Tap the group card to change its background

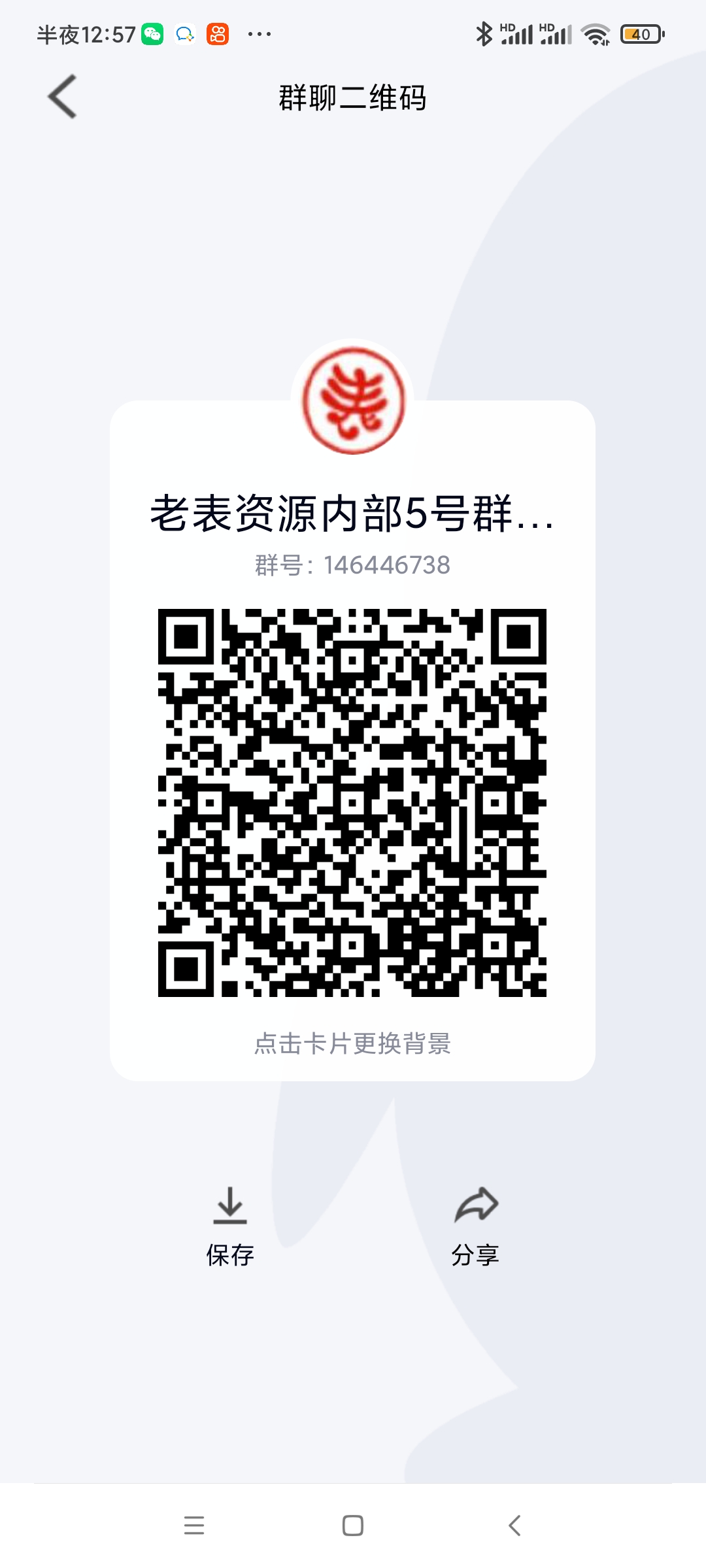352,740
